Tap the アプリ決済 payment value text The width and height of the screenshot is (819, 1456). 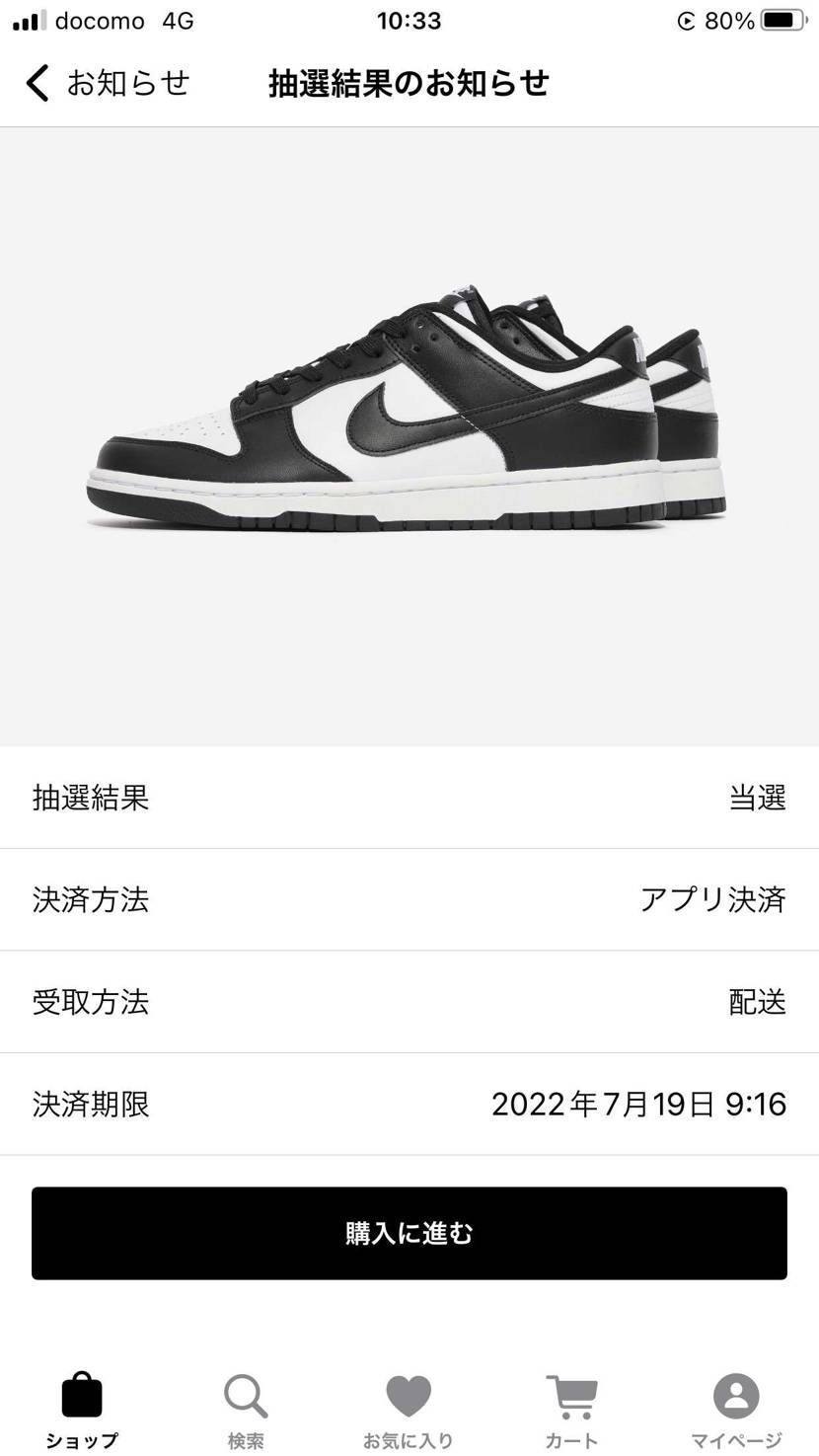(x=712, y=899)
